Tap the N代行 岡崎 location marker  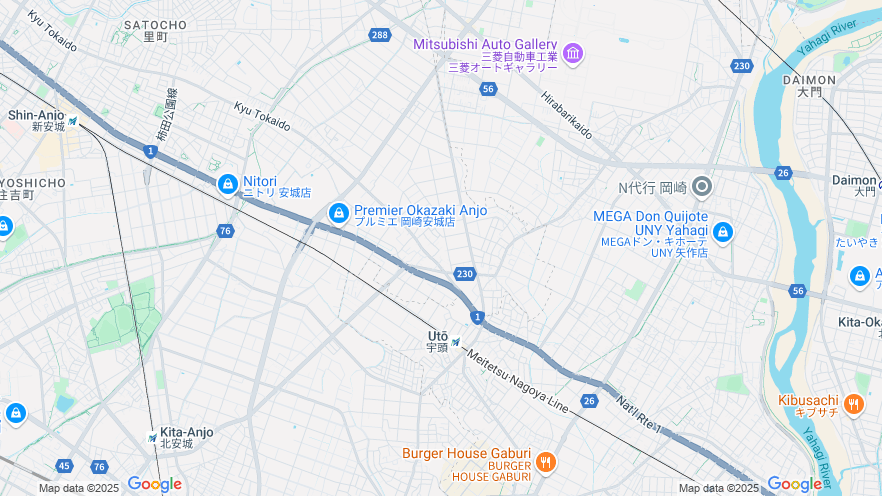point(702,186)
